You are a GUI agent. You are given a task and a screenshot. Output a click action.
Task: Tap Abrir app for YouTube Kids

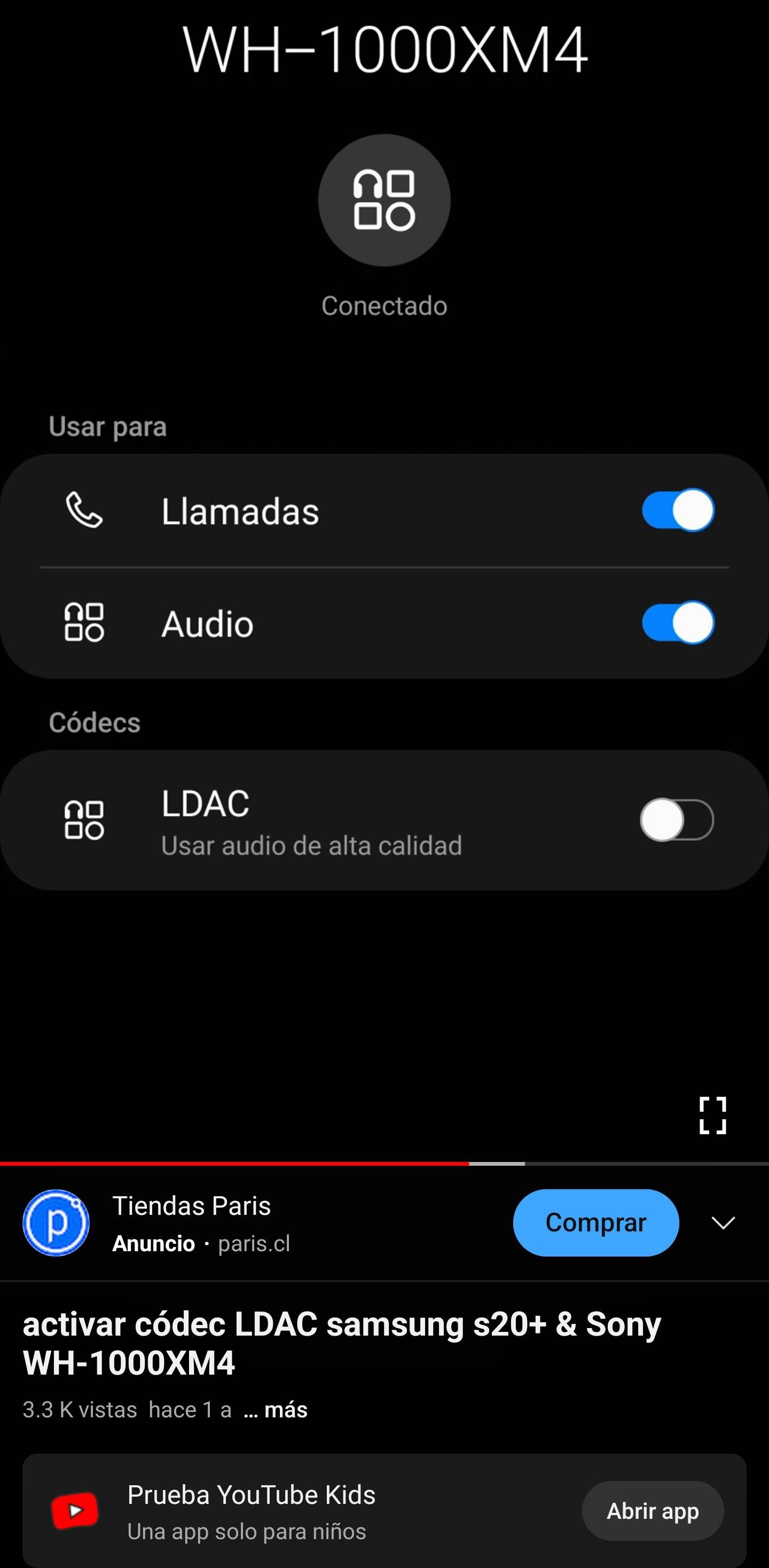pos(652,1511)
